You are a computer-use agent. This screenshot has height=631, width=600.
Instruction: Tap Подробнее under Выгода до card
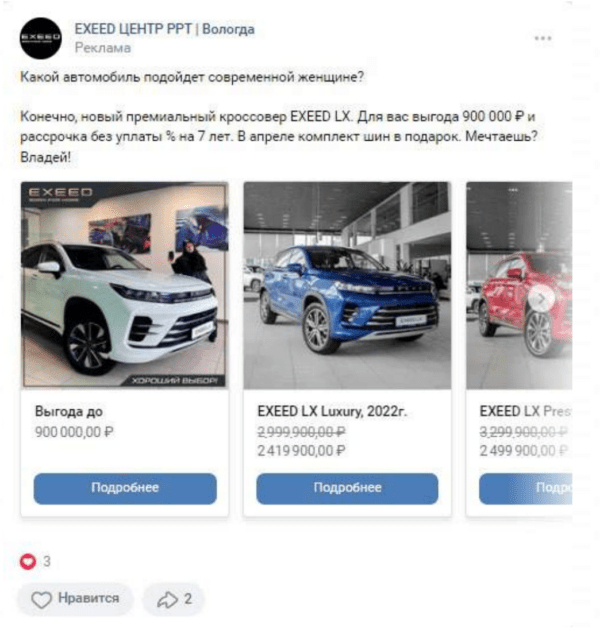pyautogui.click(x=125, y=488)
